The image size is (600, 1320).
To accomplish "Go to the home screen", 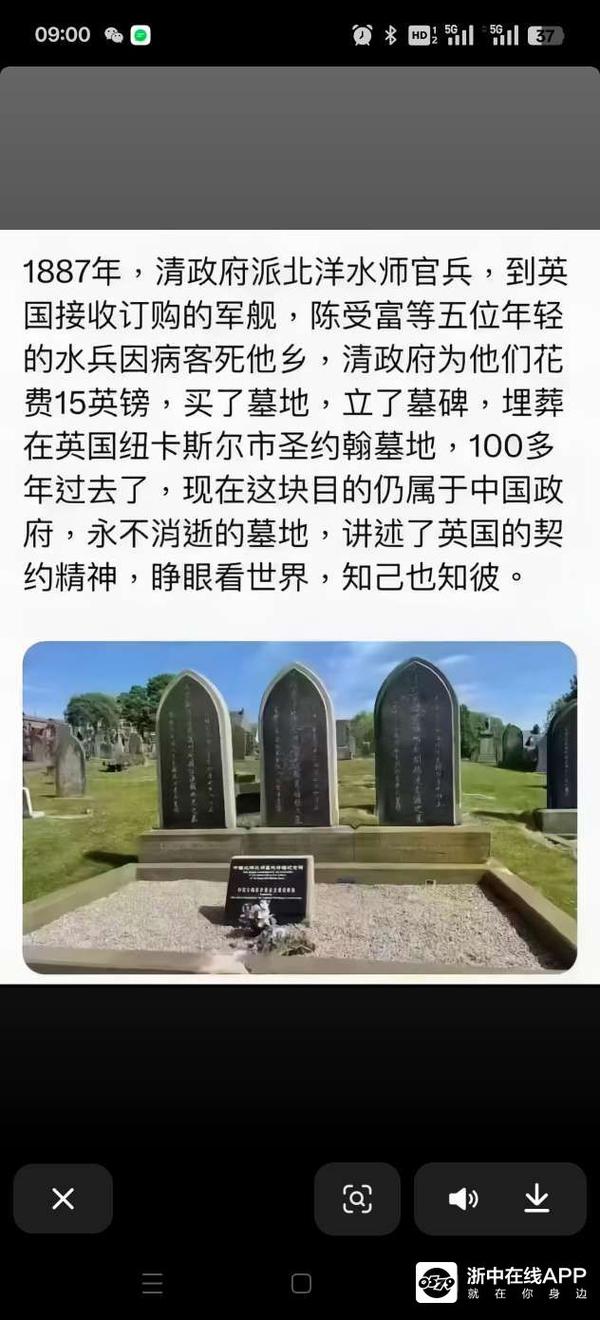I will pyautogui.click(x=301, y=1283).
